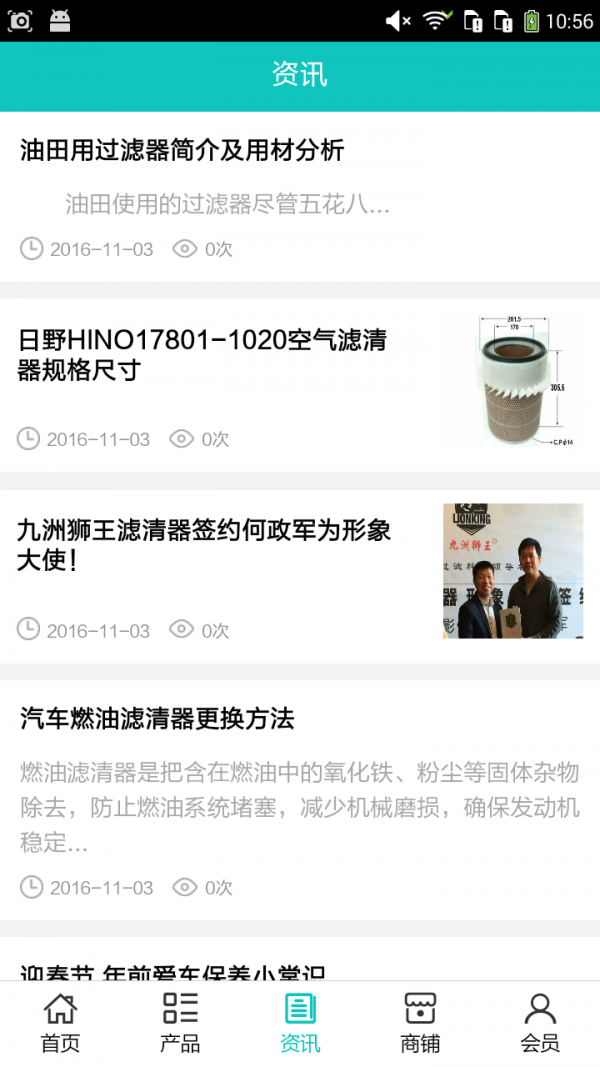Switch to the 产品 tab

pyautogui.click(x=180, y=1023)
